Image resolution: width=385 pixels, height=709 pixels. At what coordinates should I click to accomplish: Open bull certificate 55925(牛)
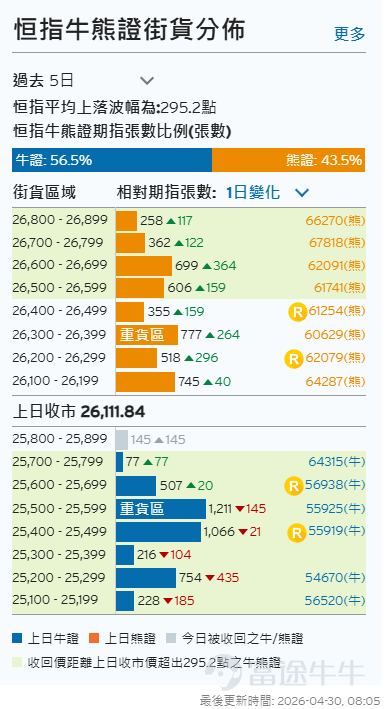coord(336,509)
